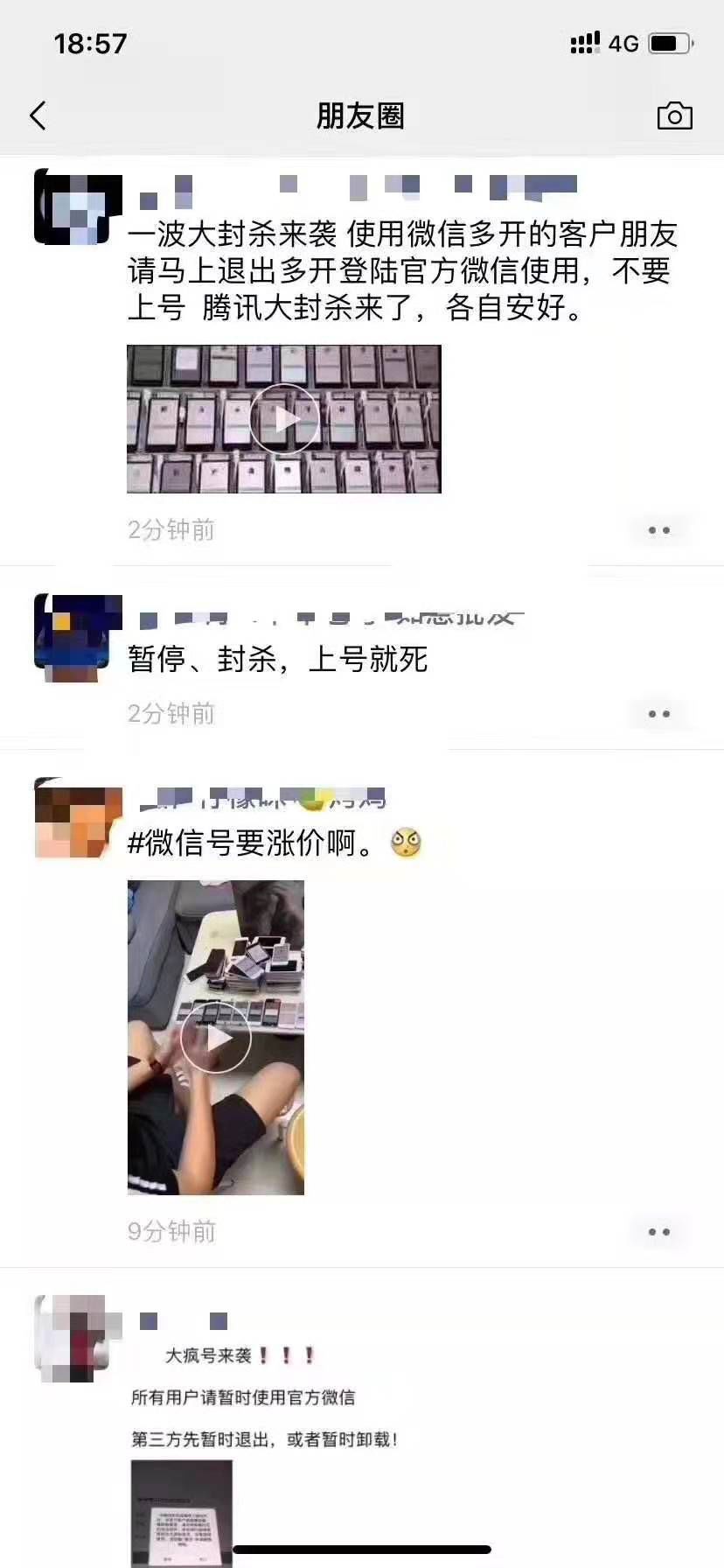Open the camera to post a moment
Screen dimensions: 724x1568
coord(674,115)
